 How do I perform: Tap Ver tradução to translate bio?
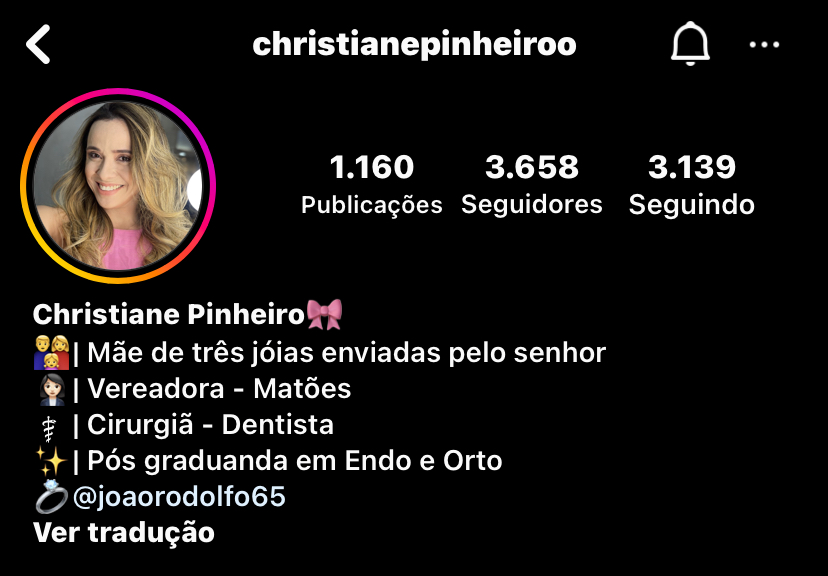pos(124,532)
